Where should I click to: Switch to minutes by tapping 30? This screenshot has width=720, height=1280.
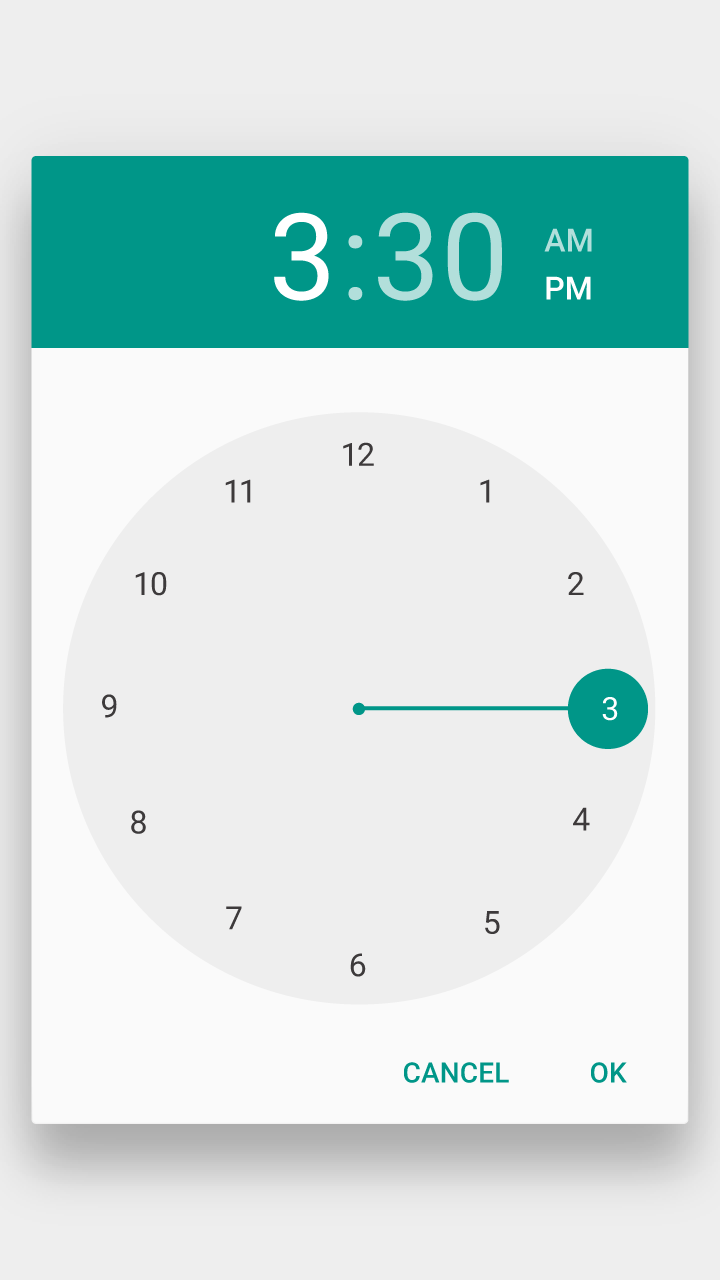click(440, 258)
